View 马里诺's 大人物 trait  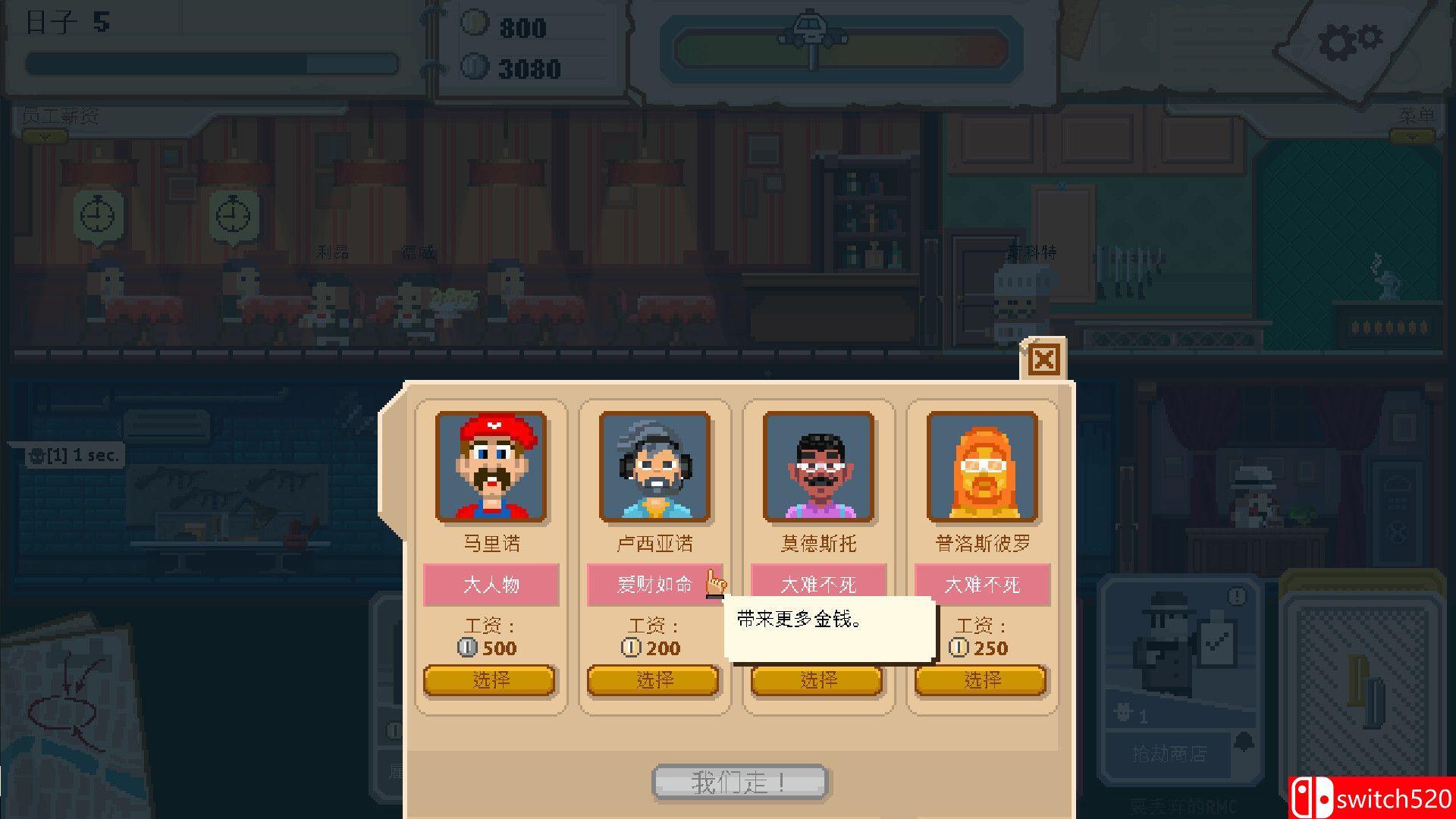tap(491, 585)
